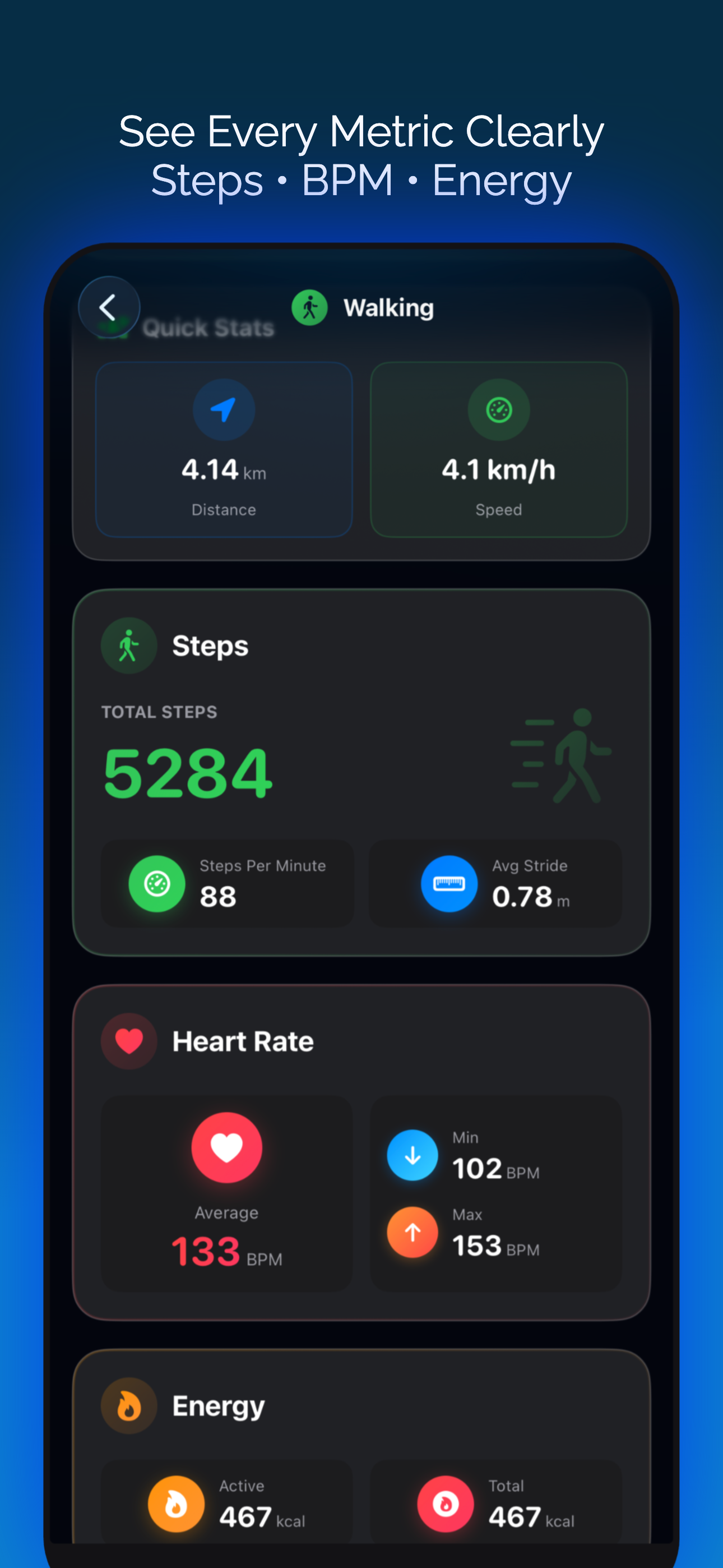Click the blue down arrow Min BPM icon
This screenshot has height=1568, width=723.
point(413,1155)
